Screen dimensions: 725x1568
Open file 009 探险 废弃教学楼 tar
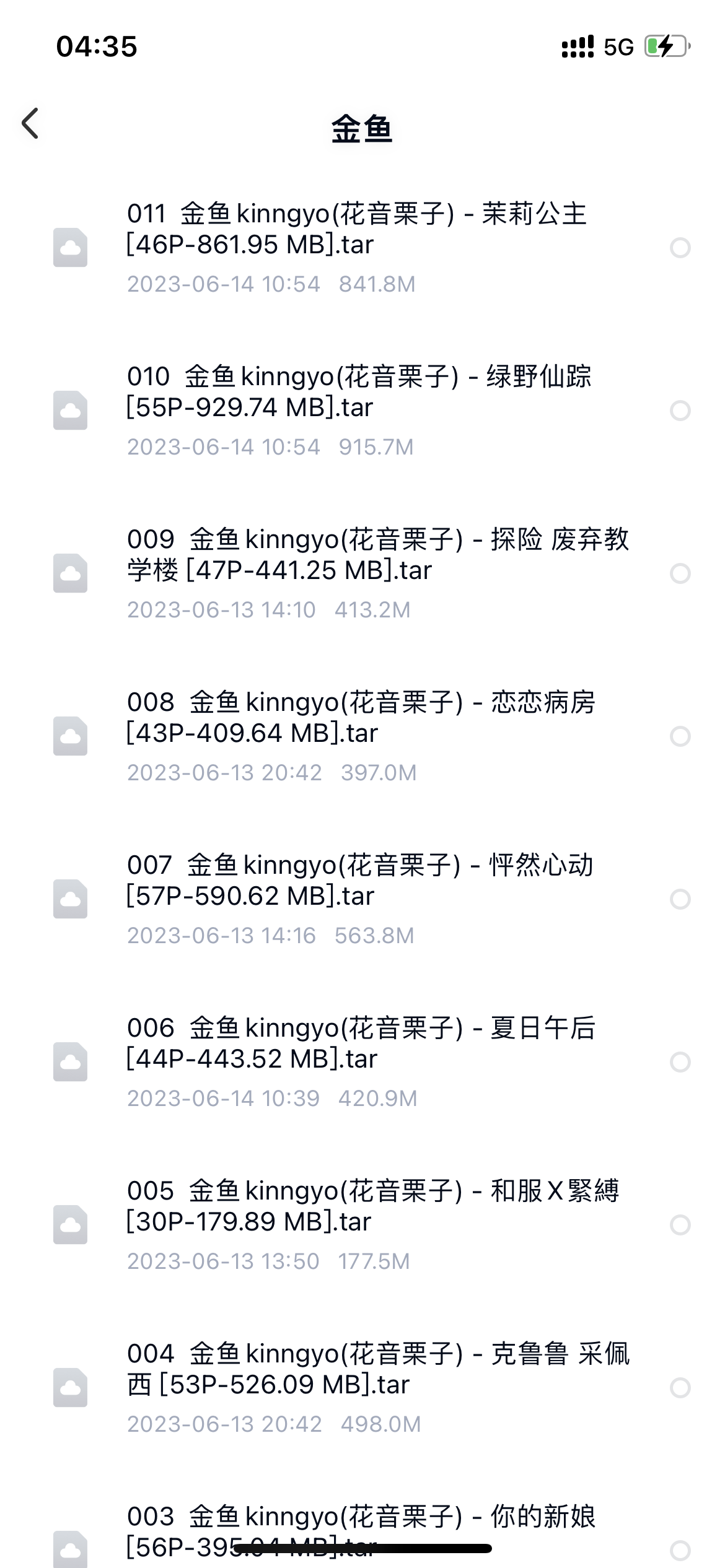(x=362, y=573)
